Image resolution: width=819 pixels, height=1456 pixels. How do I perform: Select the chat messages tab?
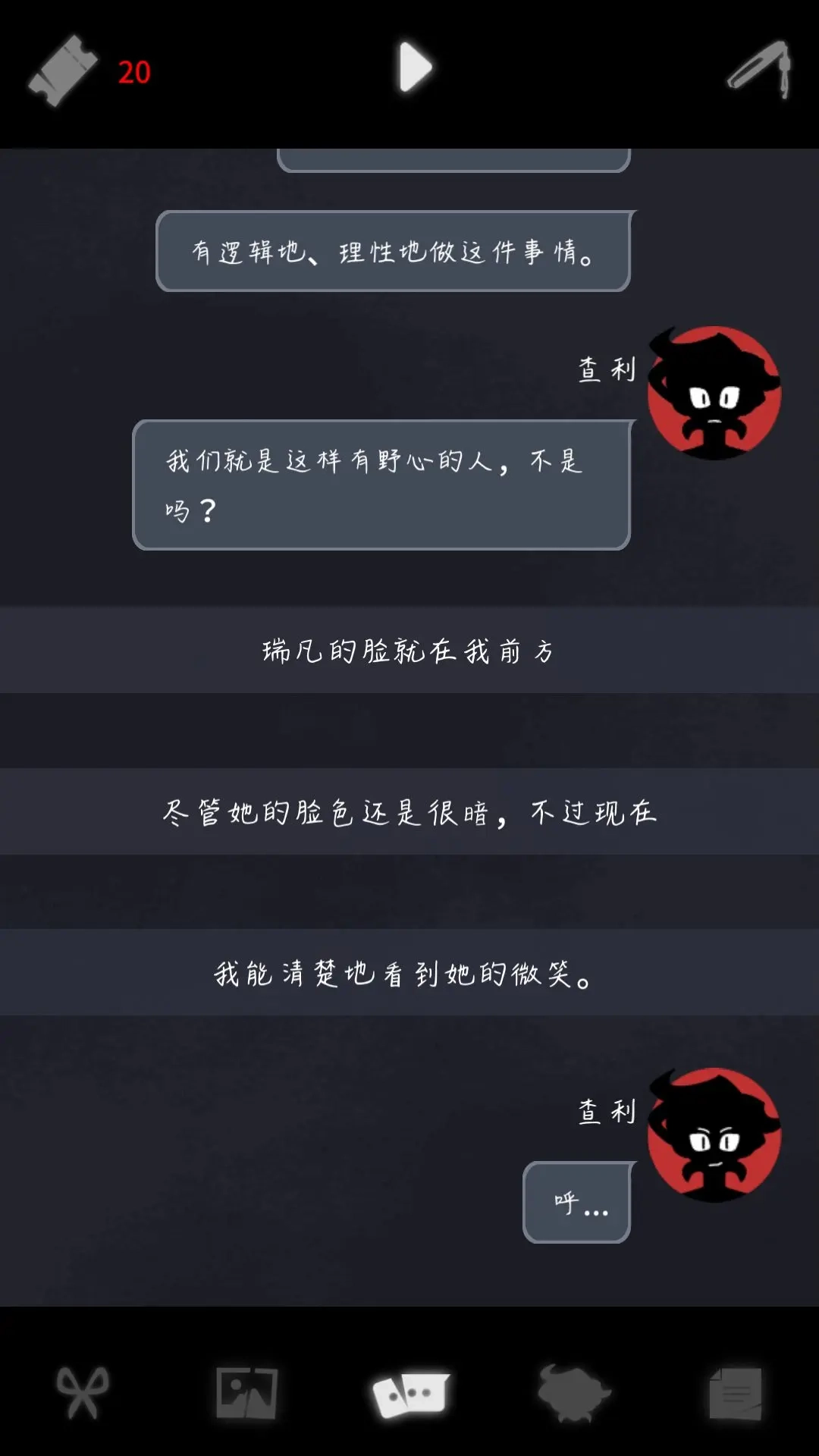[x=410, y=1394]
